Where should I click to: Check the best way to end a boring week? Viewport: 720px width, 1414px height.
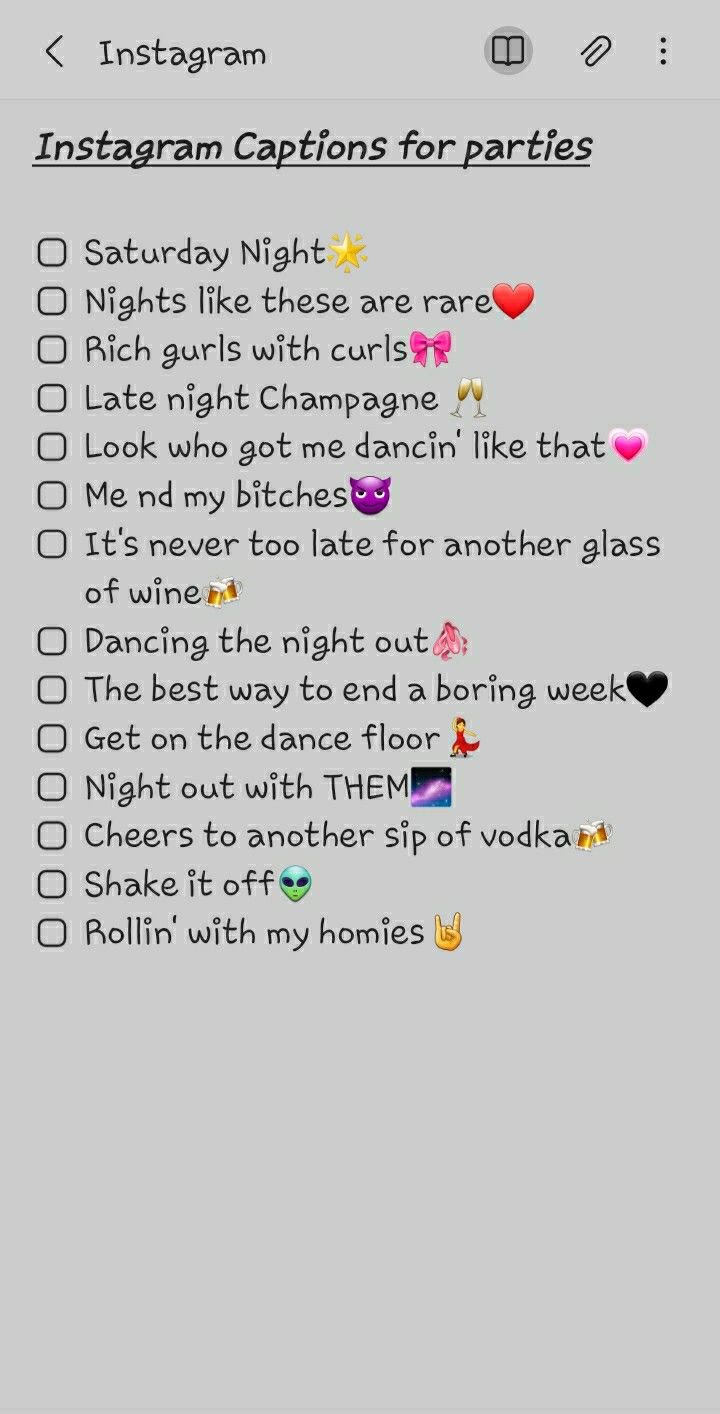[x=52, y=690]
